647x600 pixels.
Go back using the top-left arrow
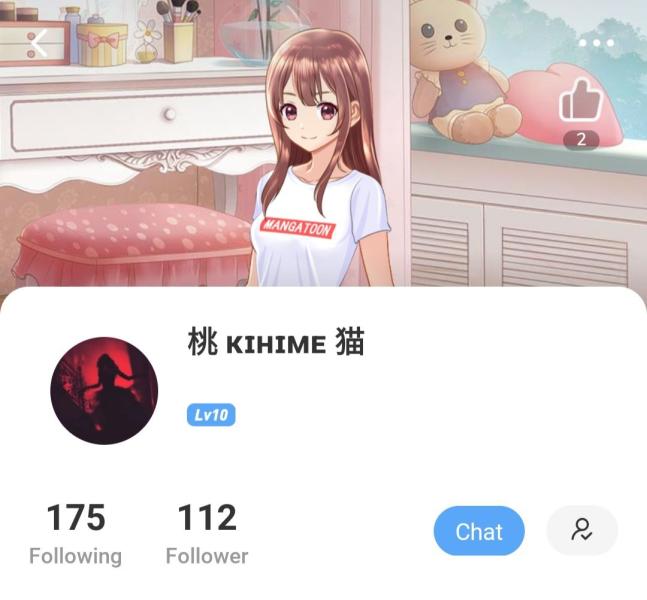pos(38,44)
